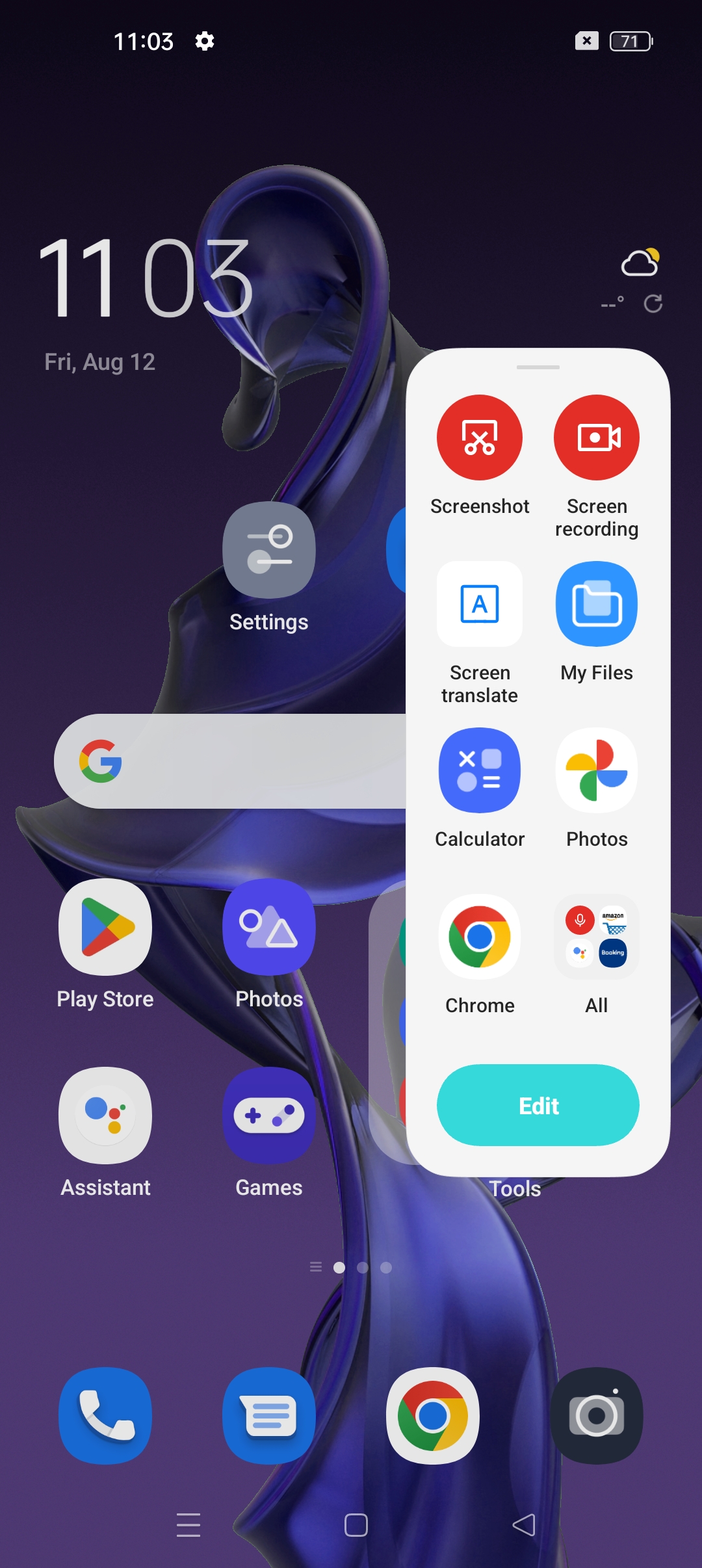
Task: Launch Camera from the dock
Action: [x=597, y=1416]
